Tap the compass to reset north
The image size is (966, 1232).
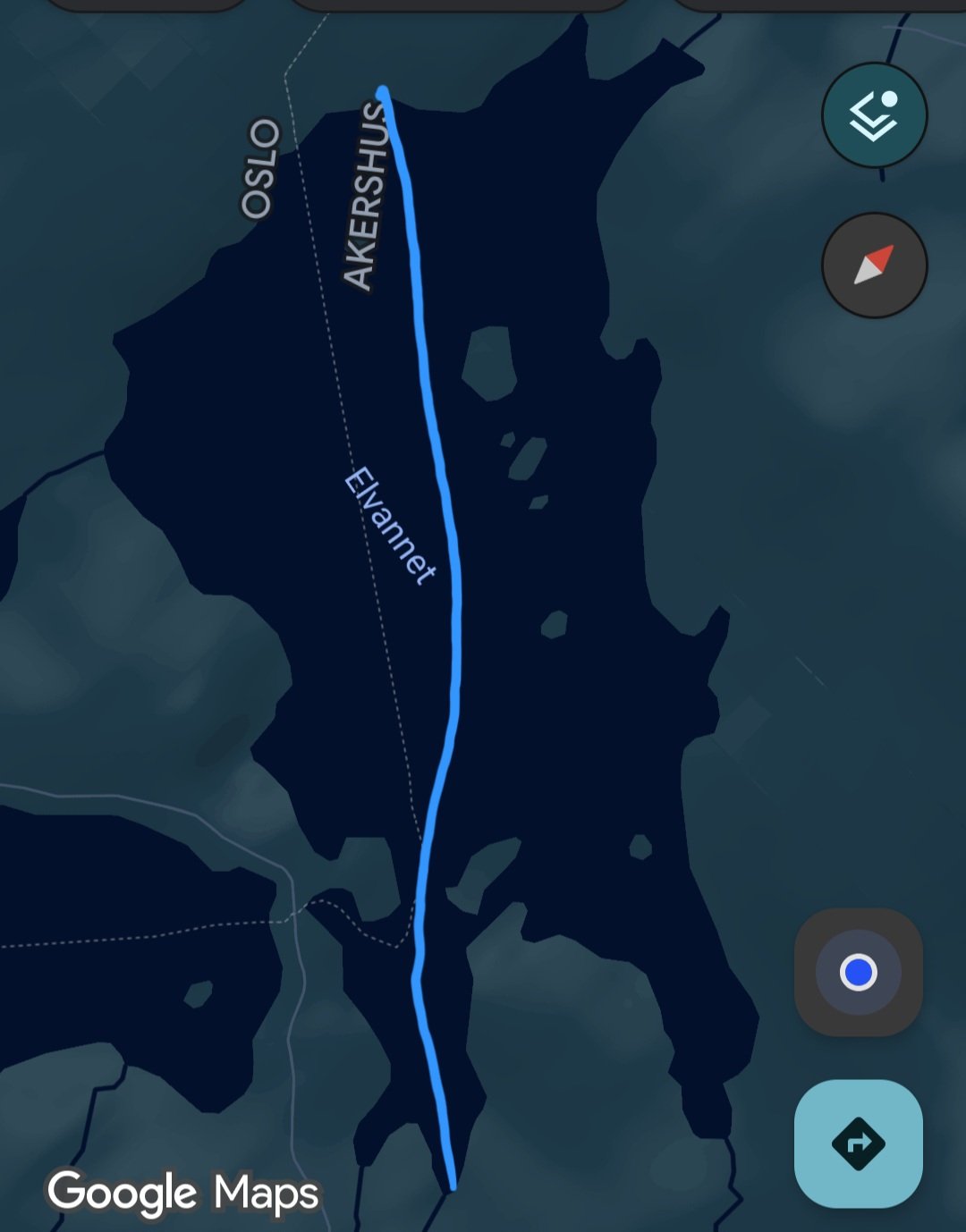(x=874, y=266)
